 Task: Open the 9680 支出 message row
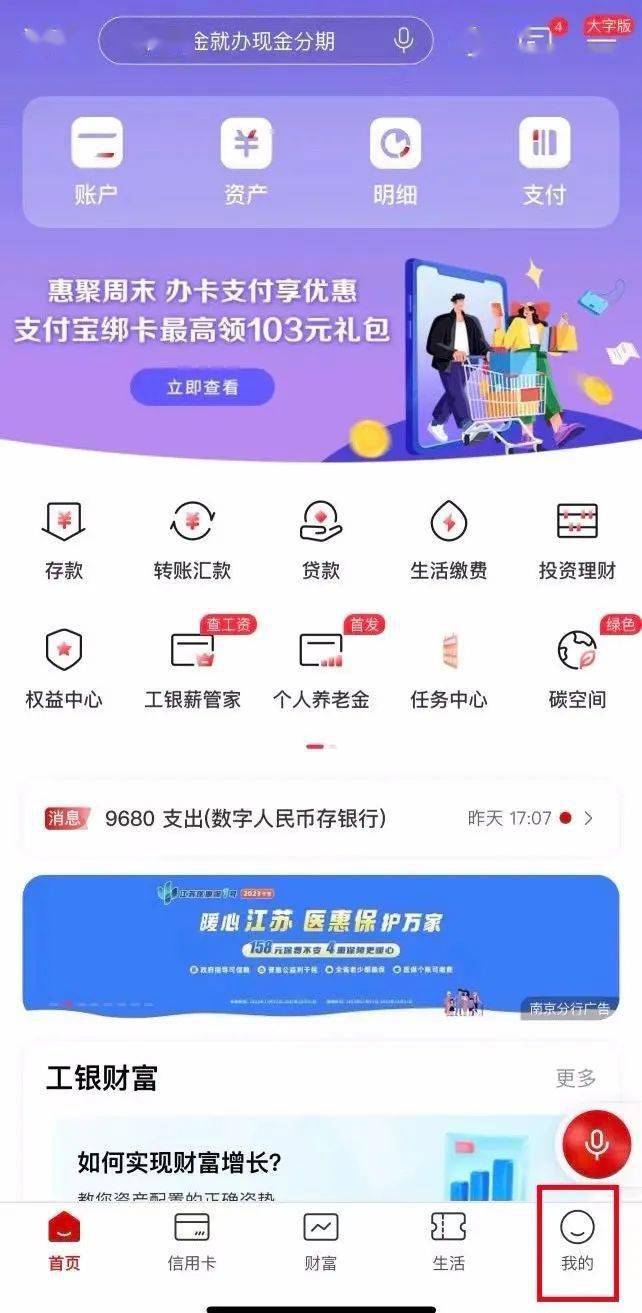[321, 819]
